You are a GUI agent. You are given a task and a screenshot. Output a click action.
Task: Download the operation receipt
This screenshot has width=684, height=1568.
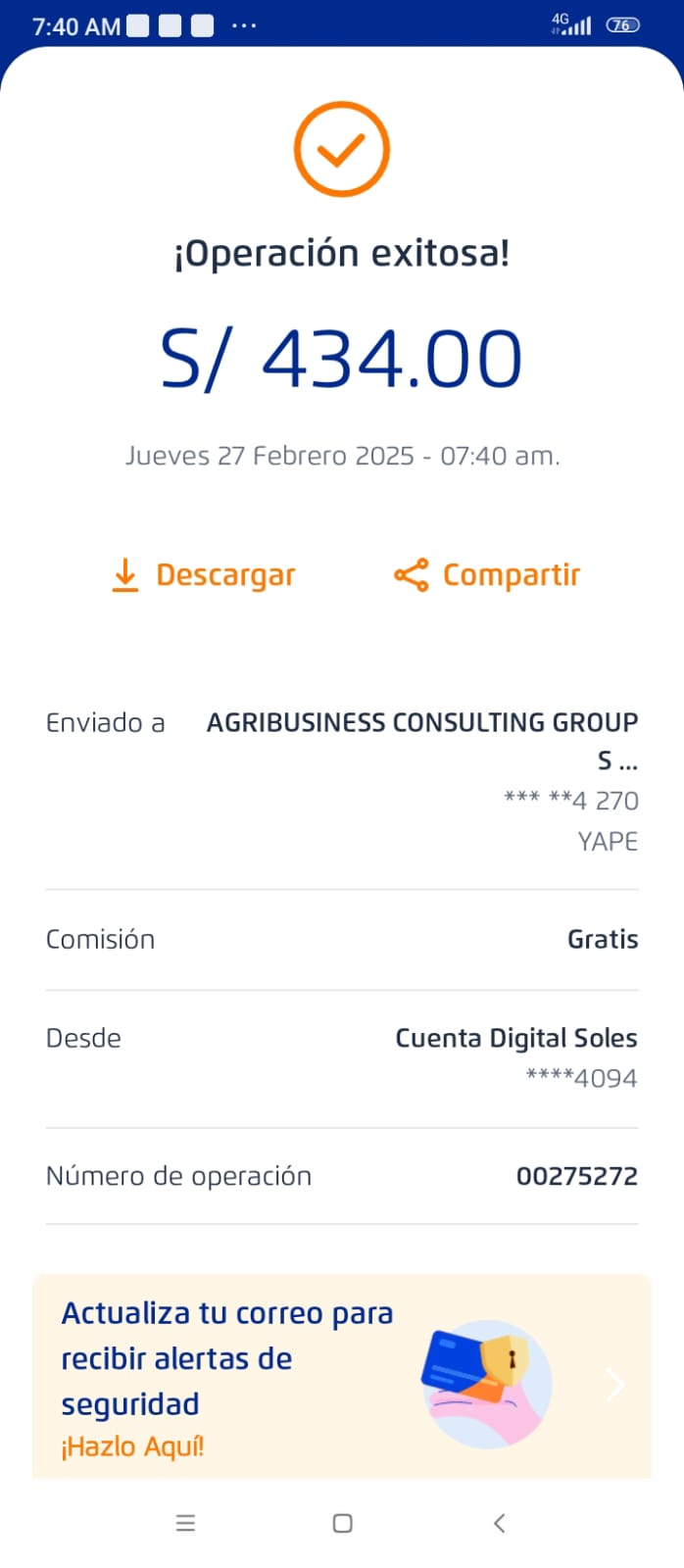click(204, 575)
